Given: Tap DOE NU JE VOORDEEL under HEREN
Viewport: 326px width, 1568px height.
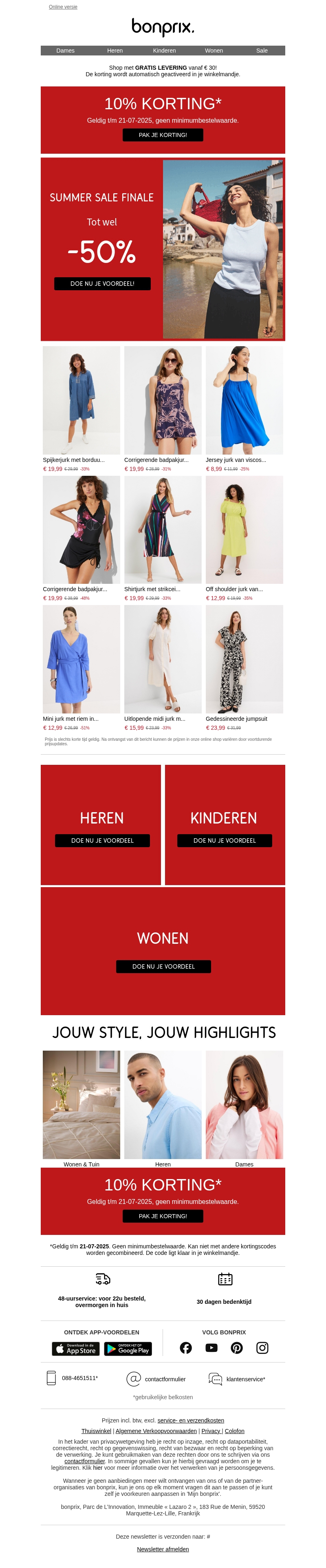Looking at the screenshot, I should click(102, 841).
